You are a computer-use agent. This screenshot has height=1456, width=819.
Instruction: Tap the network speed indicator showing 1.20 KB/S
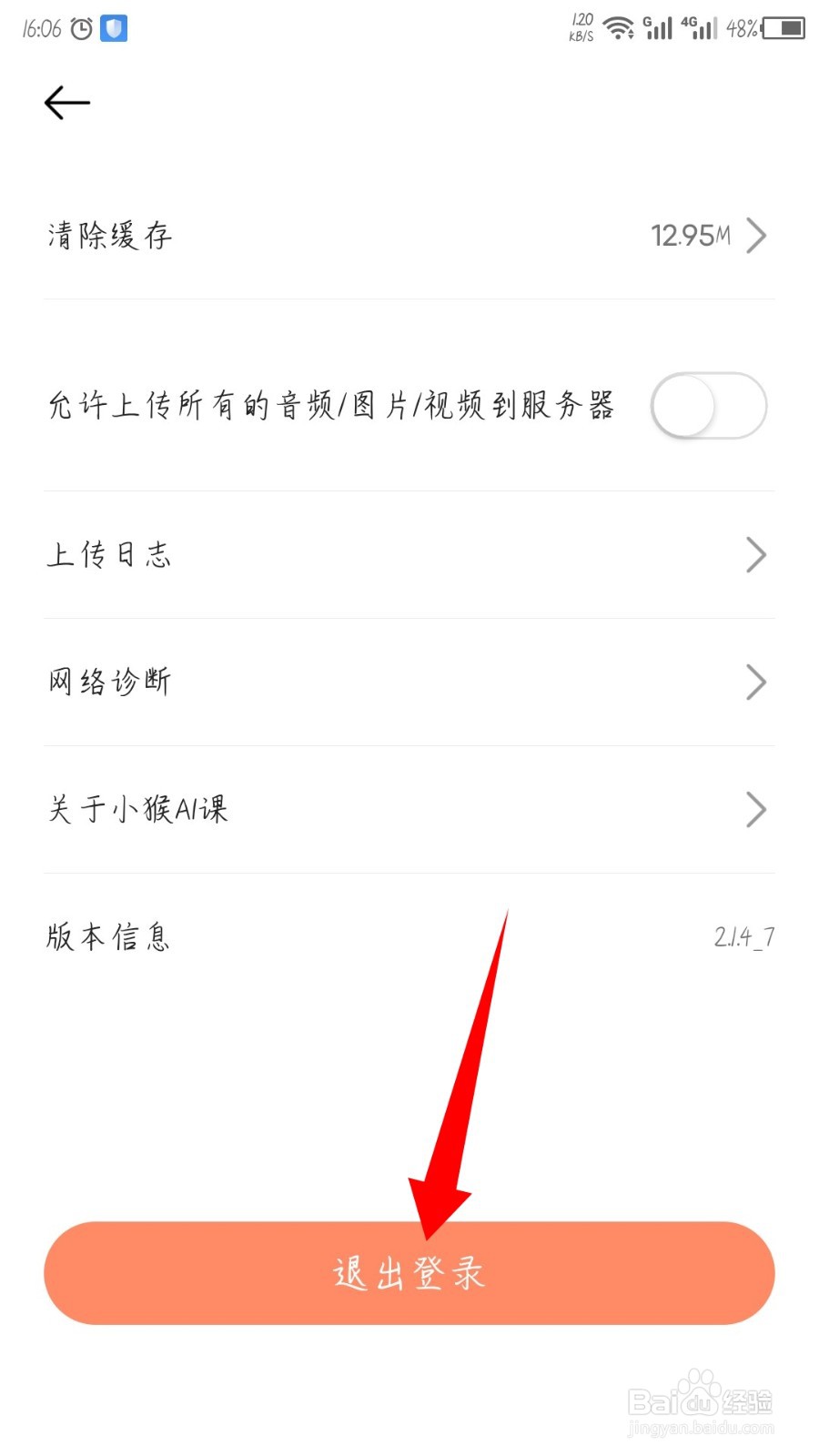tap(580, 27)
